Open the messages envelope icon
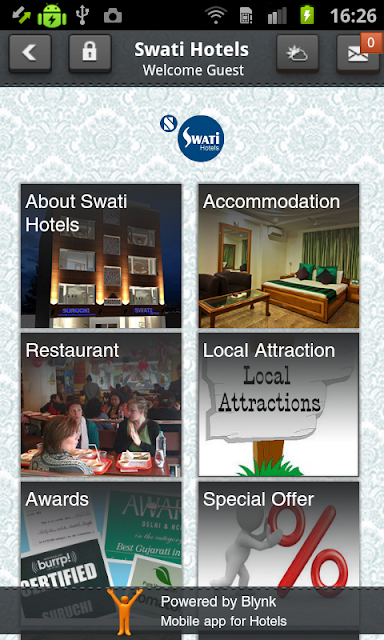The image size is (384, 640). click(358, 53)
